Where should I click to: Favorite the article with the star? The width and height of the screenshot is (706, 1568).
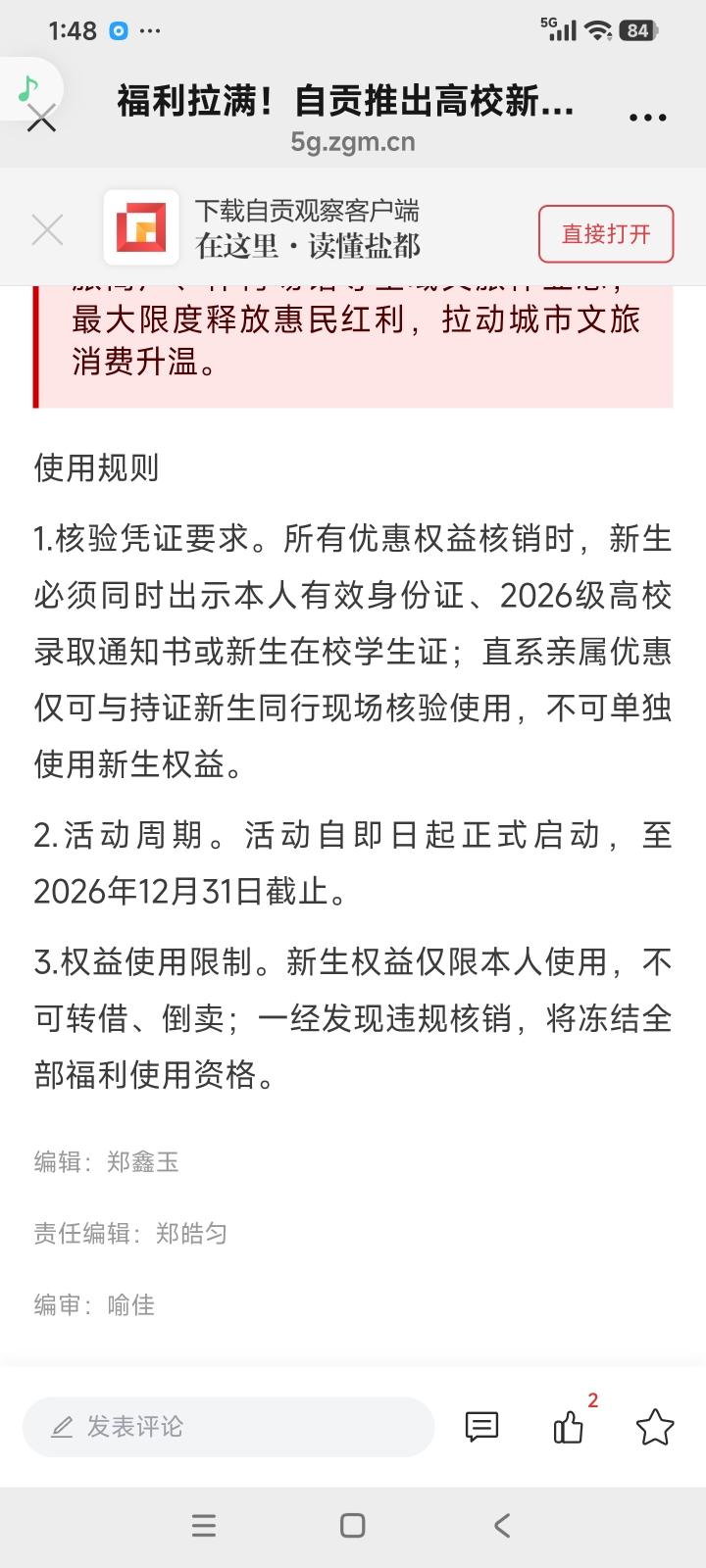[655, 1427]
